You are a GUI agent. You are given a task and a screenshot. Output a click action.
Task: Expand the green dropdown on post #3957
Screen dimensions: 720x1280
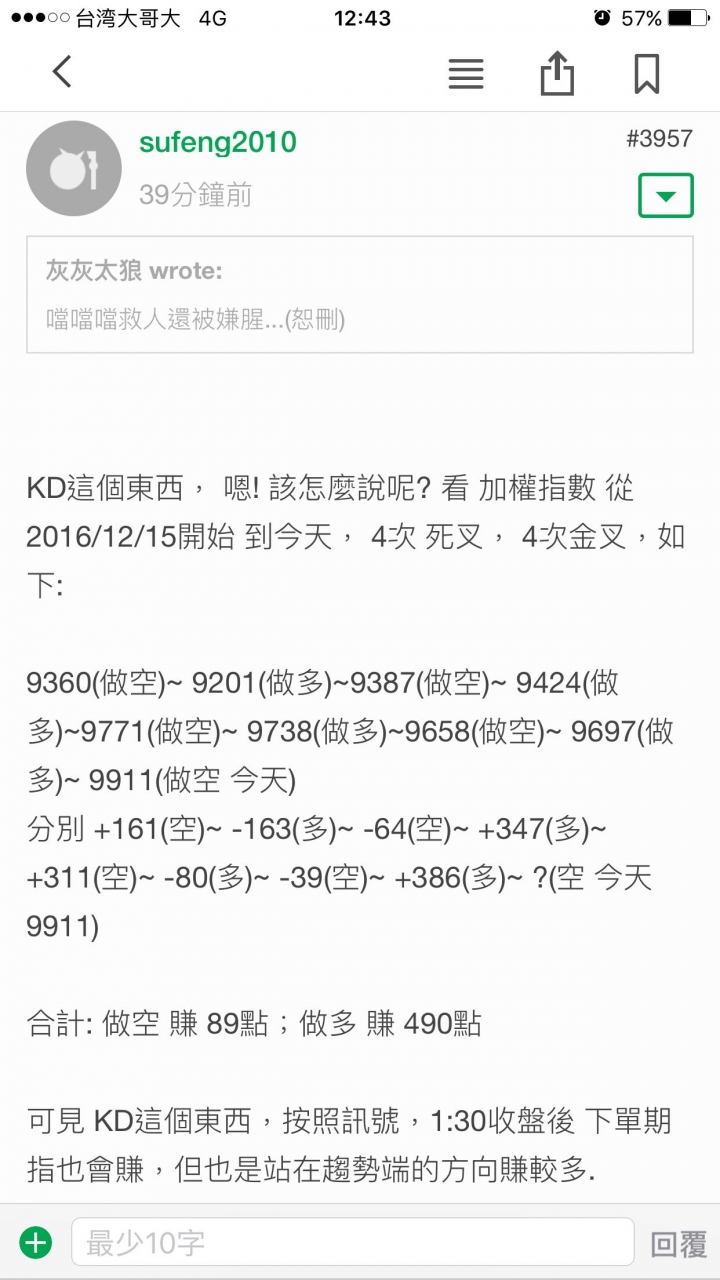pyautogui.click(x=665, y=195)
